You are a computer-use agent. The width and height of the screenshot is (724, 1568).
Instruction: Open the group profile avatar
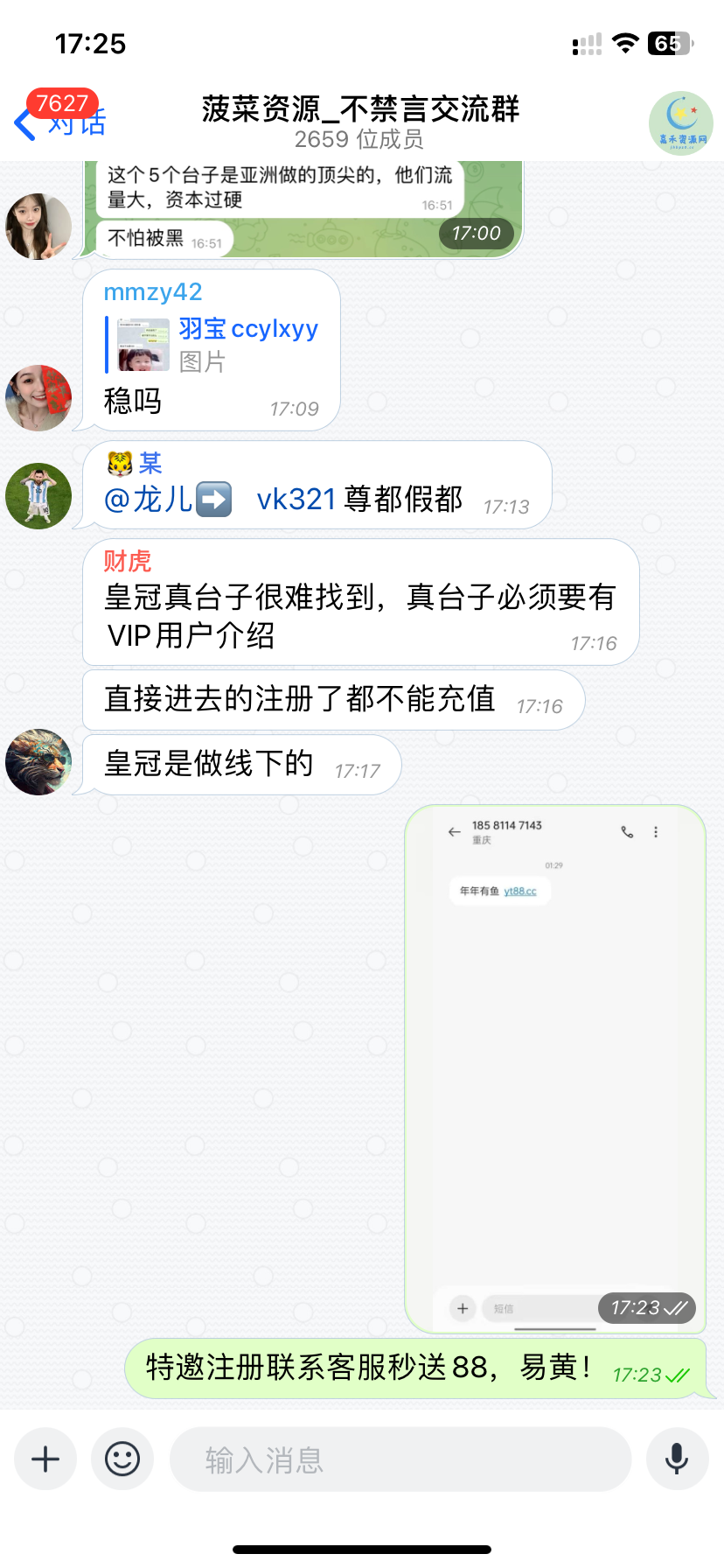[x=680, y=123]
